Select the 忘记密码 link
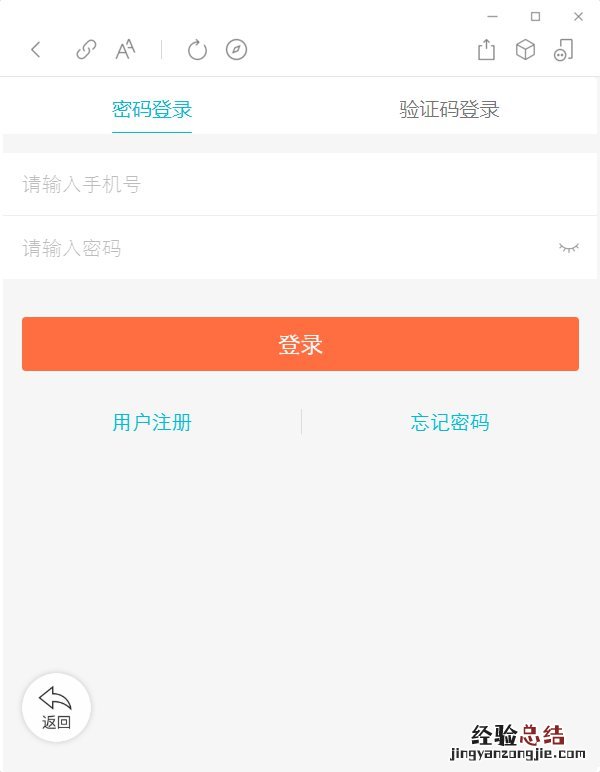Screen dimensions: 600x772 pyautogui.click(x=450, y=422)
